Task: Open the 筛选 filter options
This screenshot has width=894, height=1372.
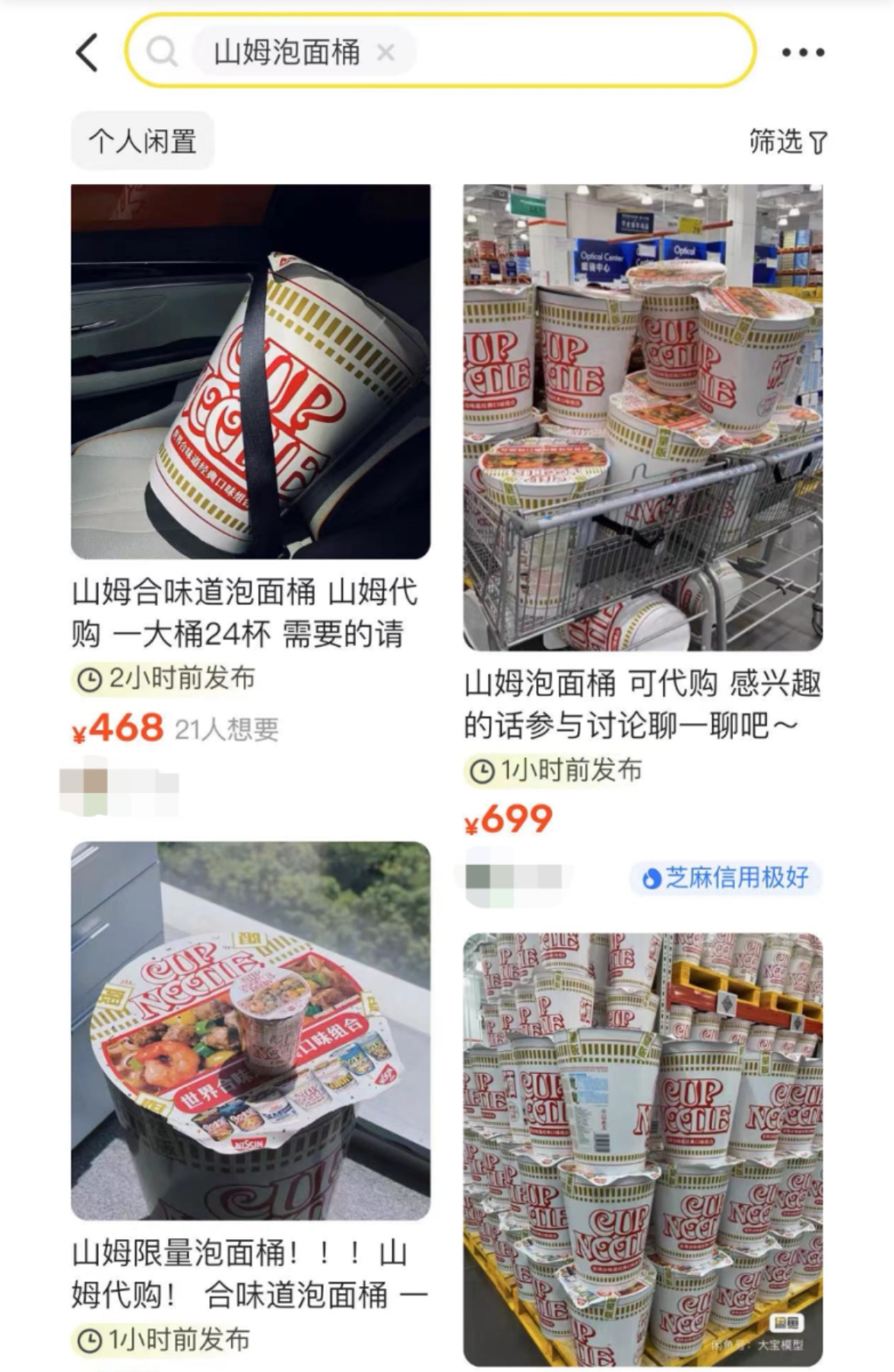Action: click(788, 141)
